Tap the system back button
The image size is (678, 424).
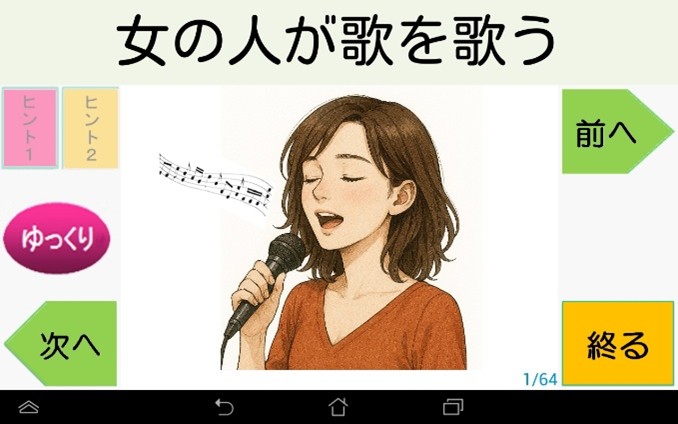coord(225,407)
